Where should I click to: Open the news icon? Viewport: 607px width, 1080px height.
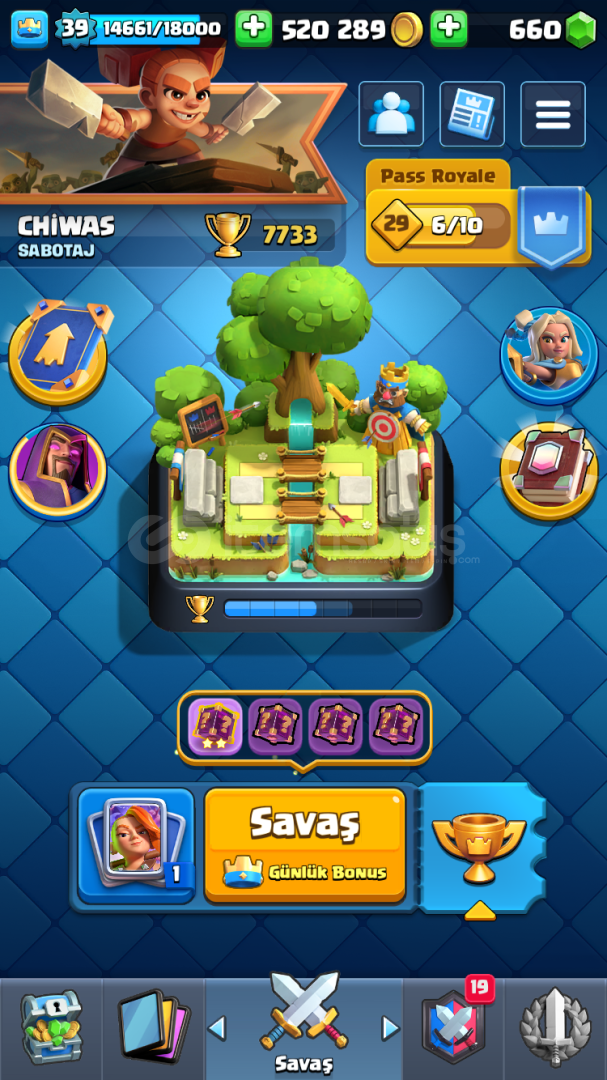[x=472, y=114]
